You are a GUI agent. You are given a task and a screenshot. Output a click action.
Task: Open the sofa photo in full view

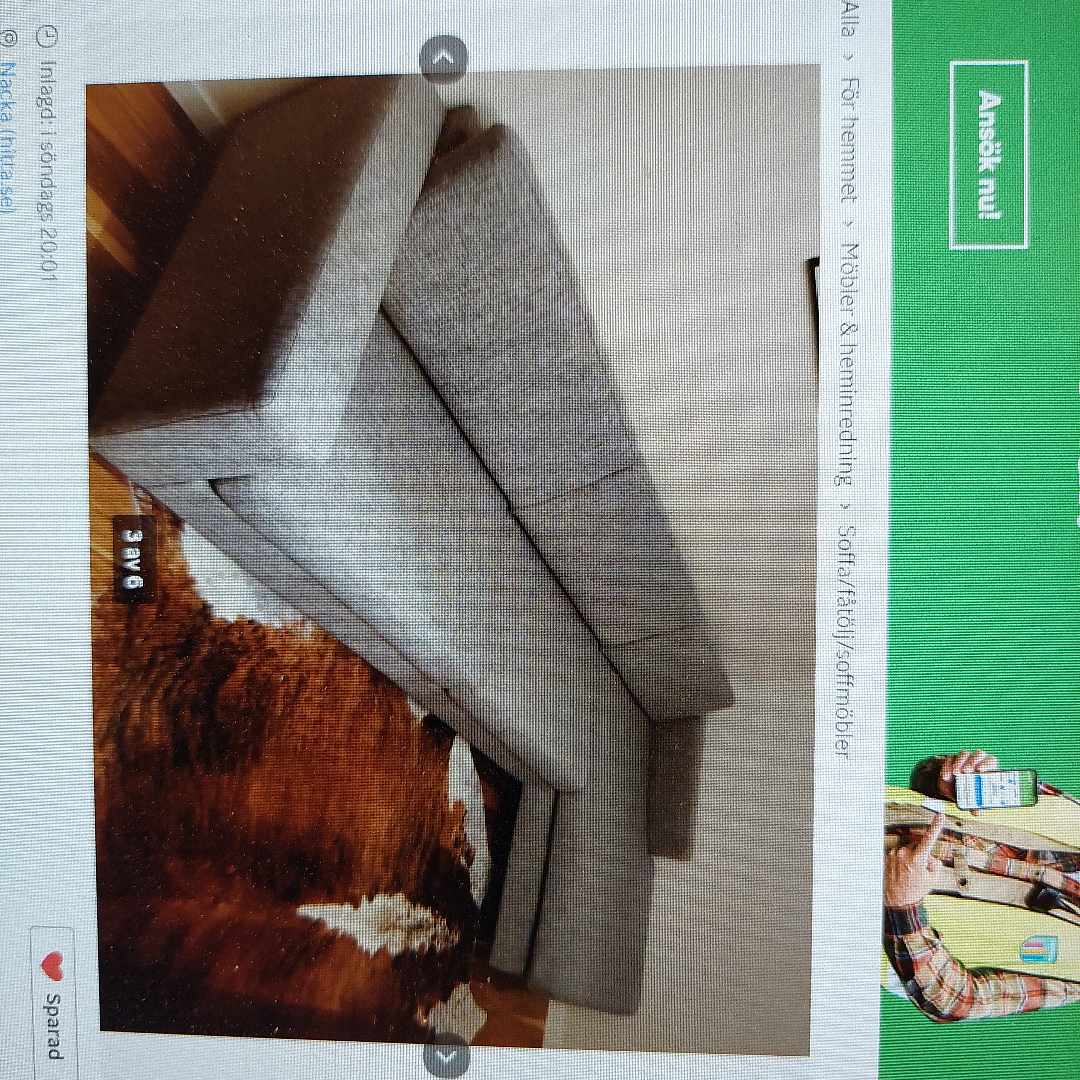tap(450, 520)
